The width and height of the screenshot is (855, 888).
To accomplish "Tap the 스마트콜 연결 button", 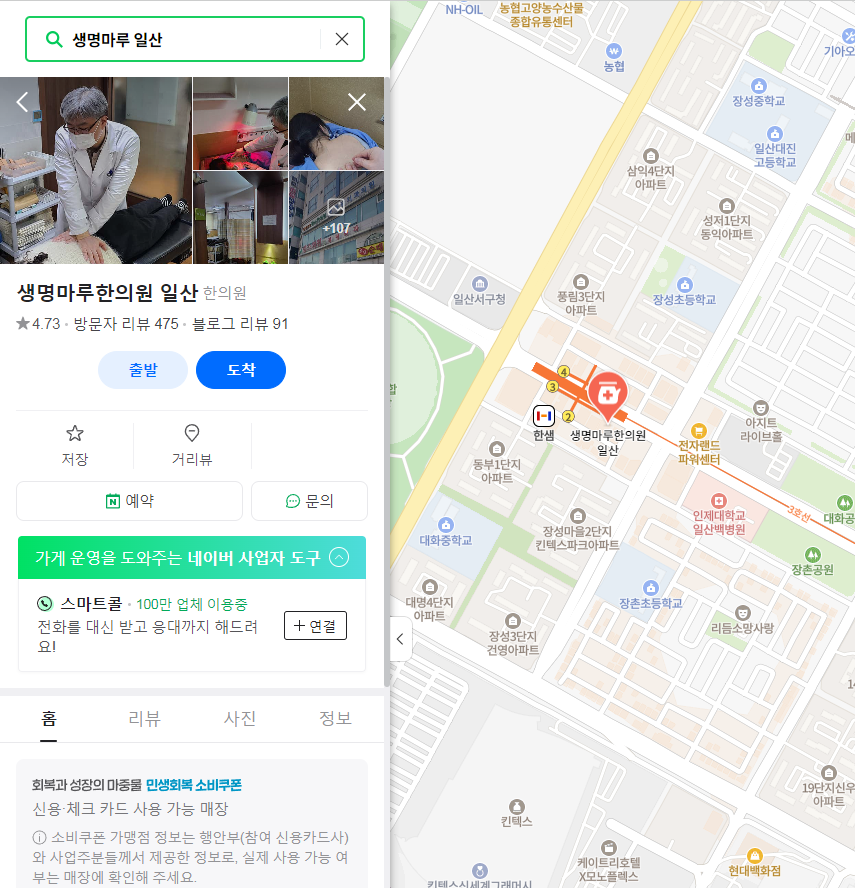I will (316, 626).
